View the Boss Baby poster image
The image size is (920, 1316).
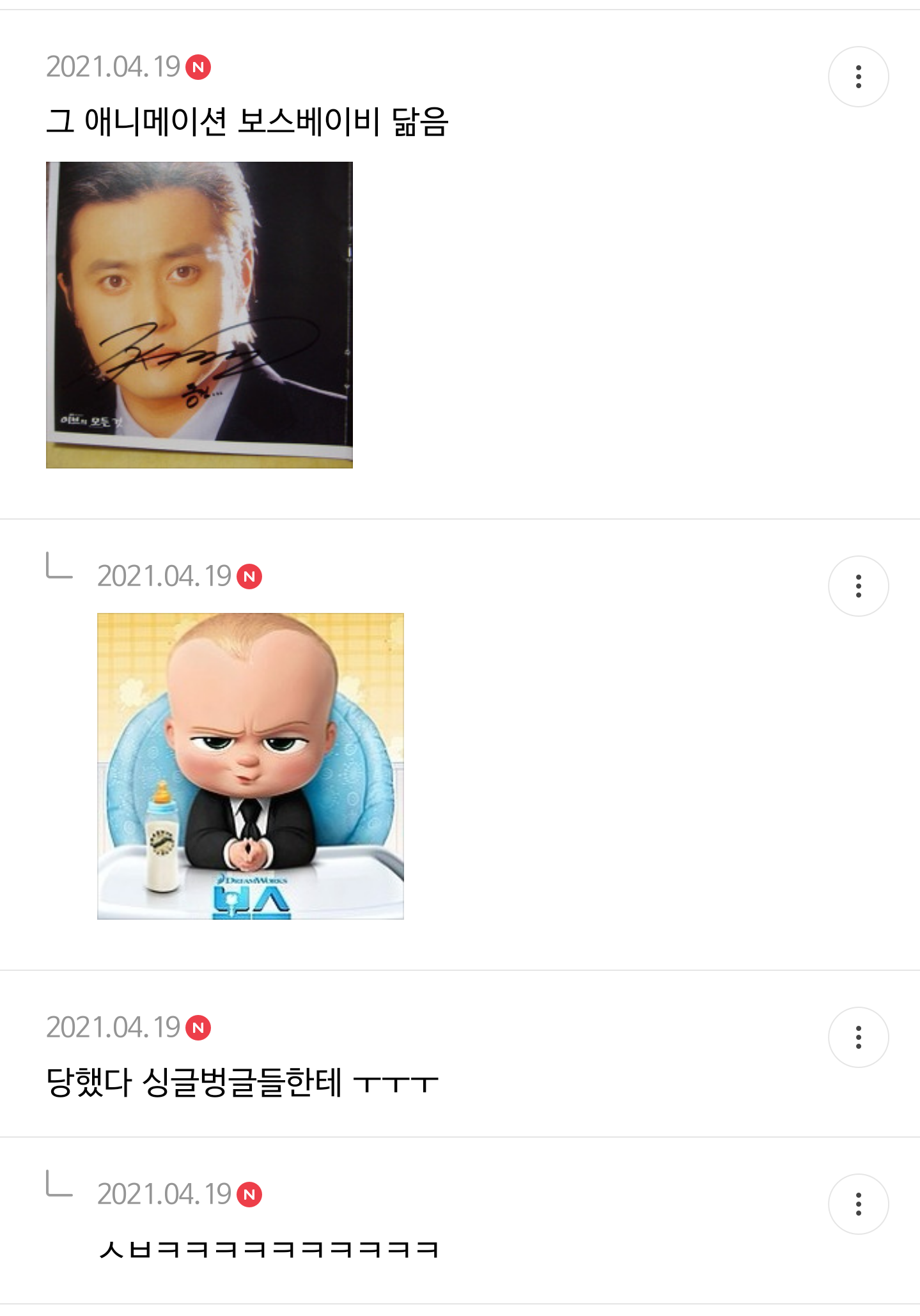pyautogui.click(x=251, y=766)
